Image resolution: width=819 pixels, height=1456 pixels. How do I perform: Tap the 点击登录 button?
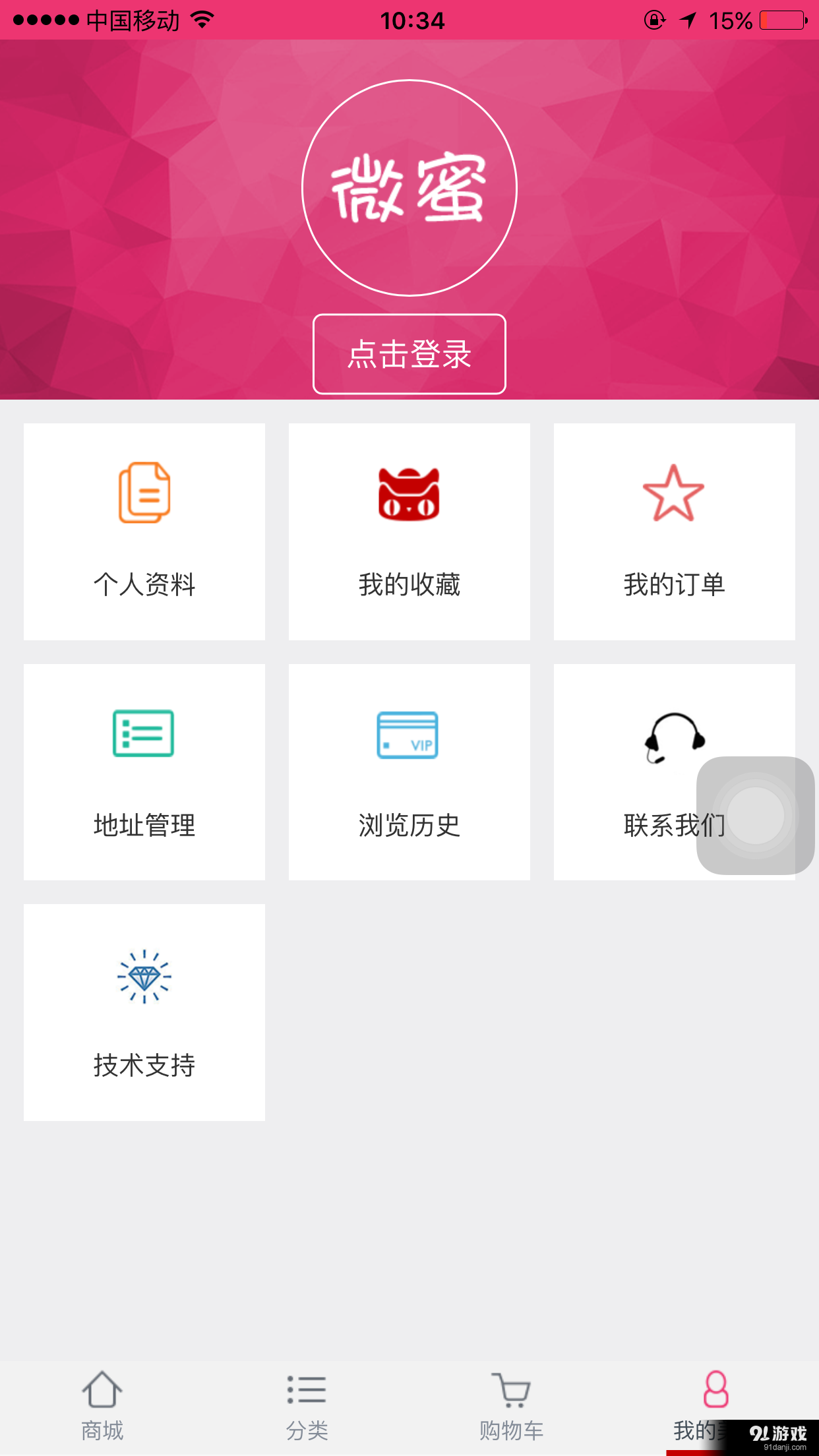click(x=409, y=354)
